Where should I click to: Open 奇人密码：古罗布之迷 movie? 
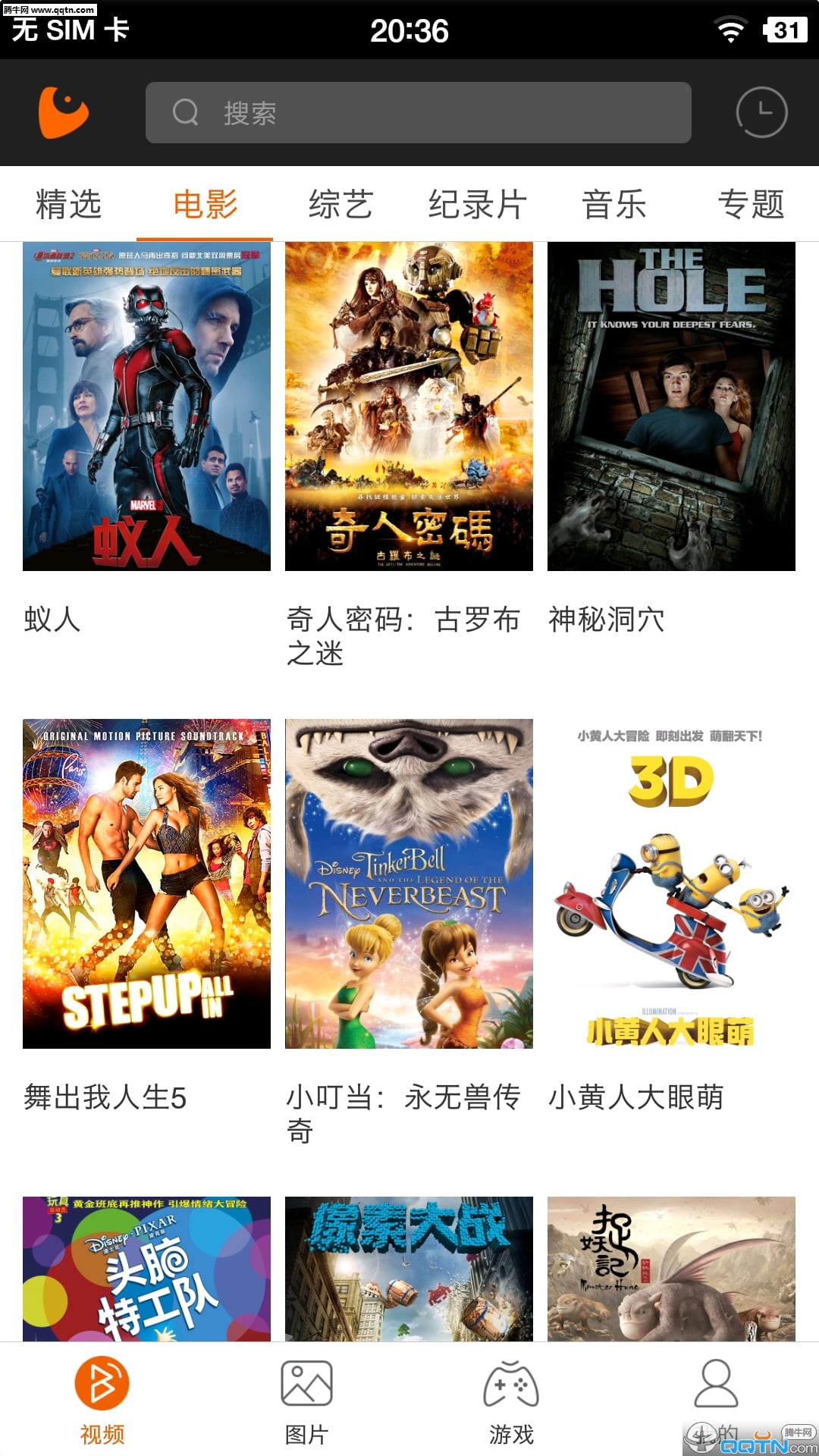click(409, 406)
